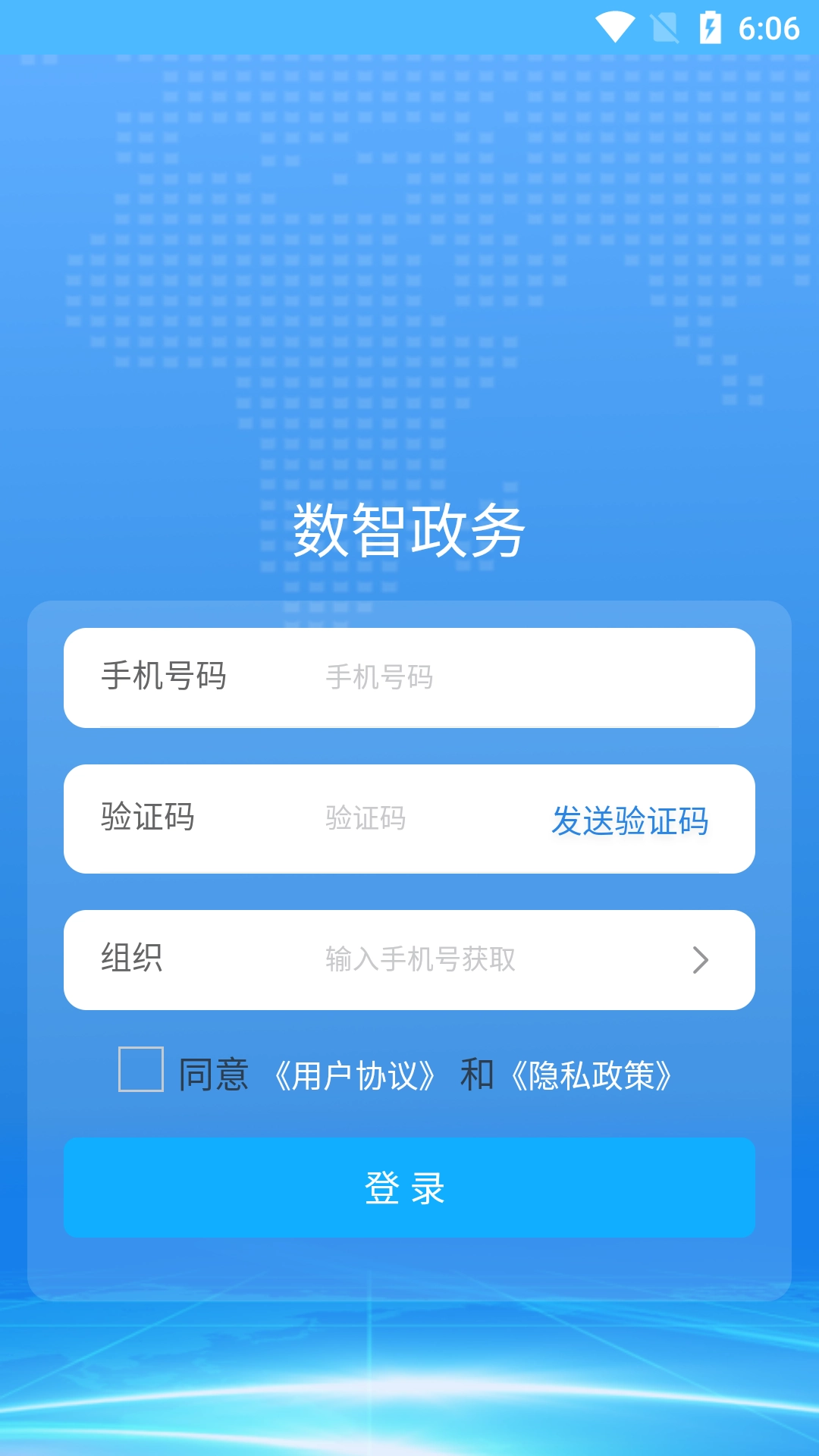
Task: Expand the organization selector chevron
Action: pos(700,959)
